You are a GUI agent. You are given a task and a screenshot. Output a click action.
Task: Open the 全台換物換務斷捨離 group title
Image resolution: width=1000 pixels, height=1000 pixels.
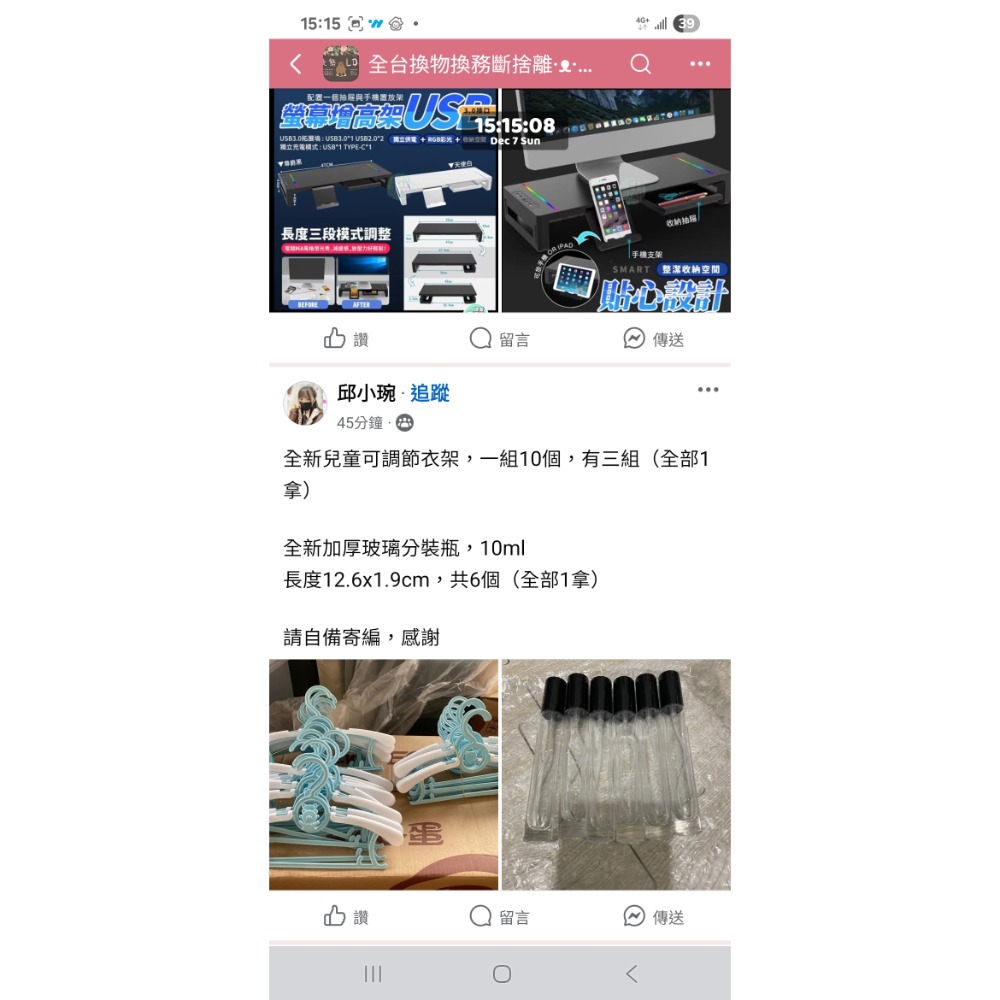[480, 64]
